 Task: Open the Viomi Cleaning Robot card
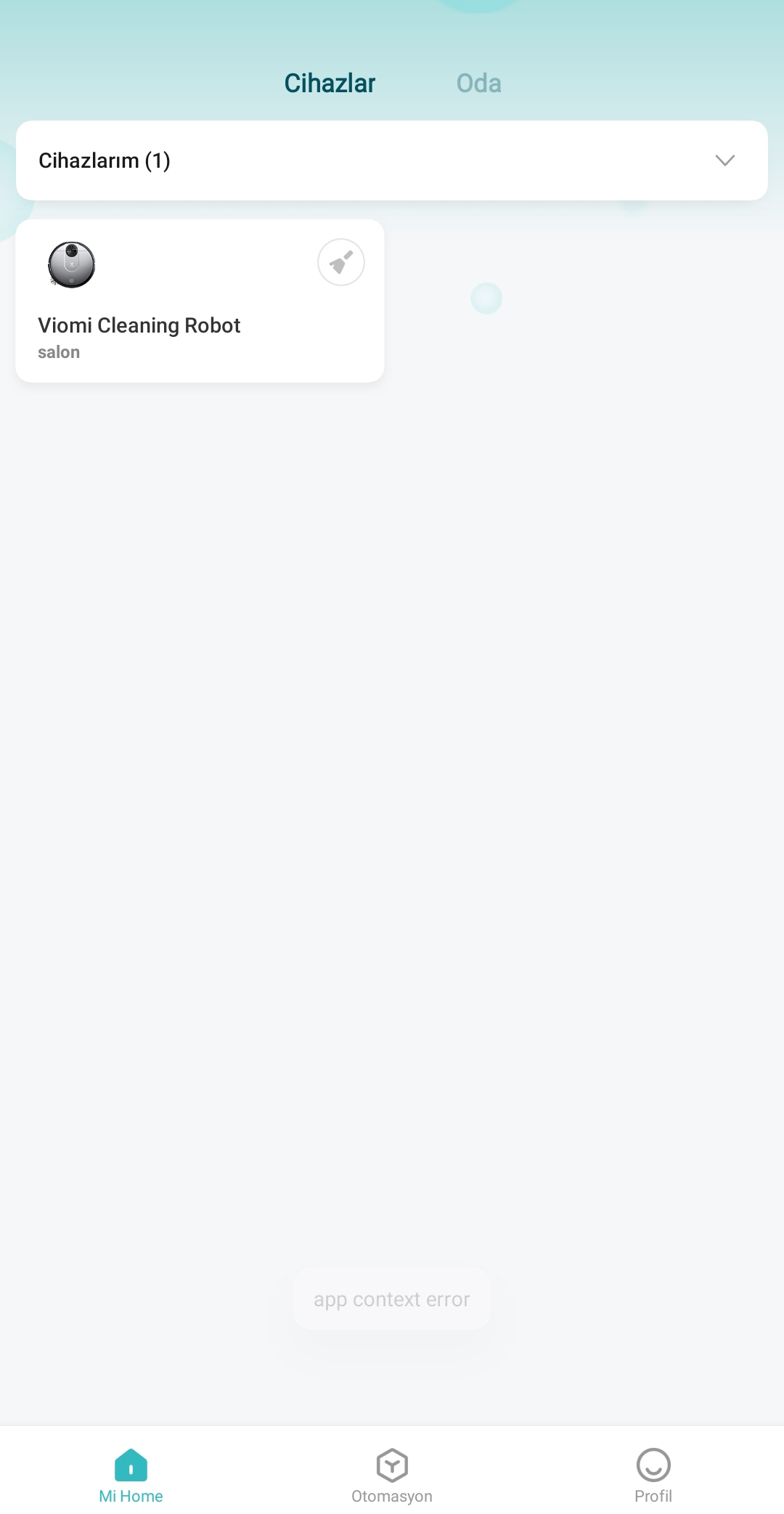[200, 301]
